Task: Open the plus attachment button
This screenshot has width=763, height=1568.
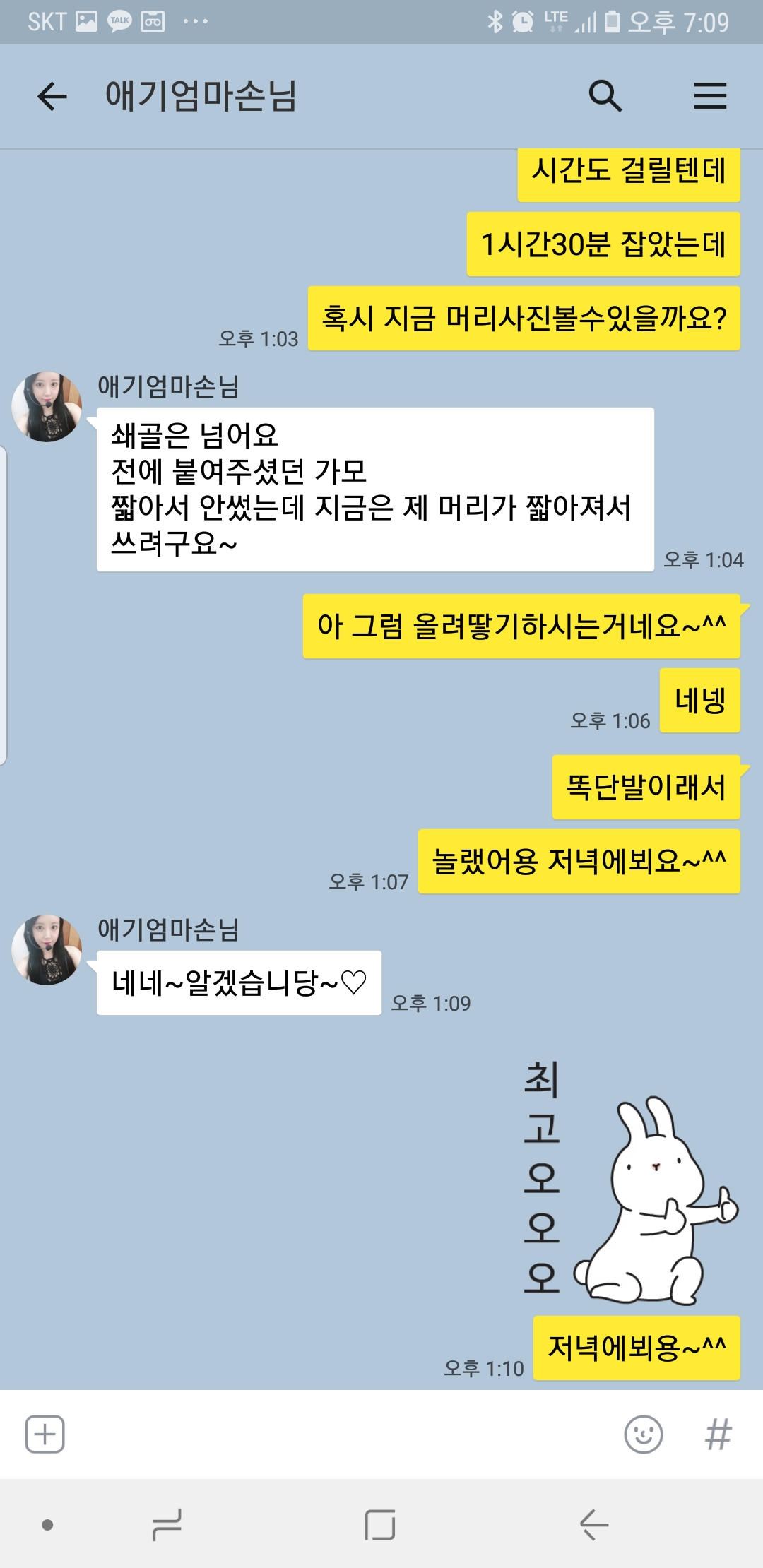Action: [x=45, y=1435]
